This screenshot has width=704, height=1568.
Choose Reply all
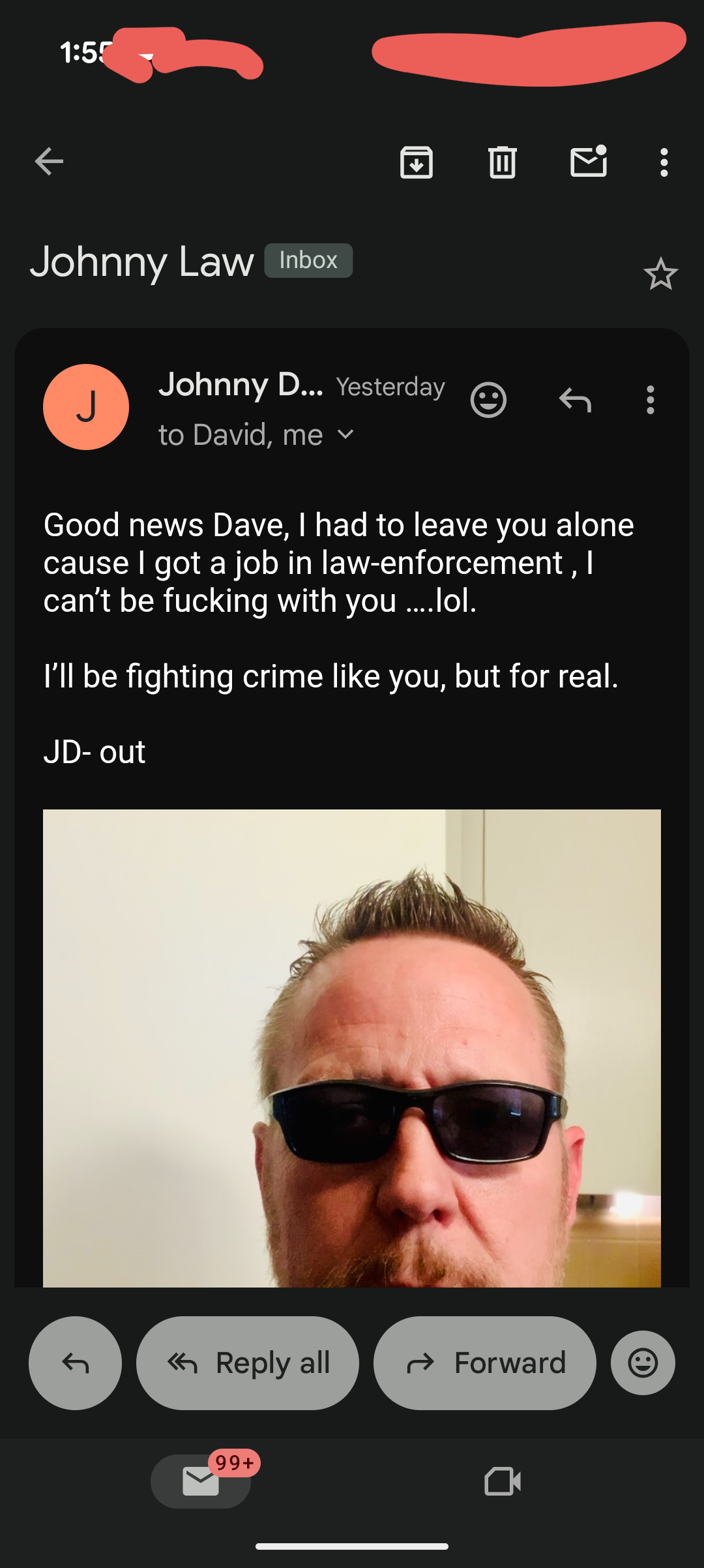point(248,1363)
